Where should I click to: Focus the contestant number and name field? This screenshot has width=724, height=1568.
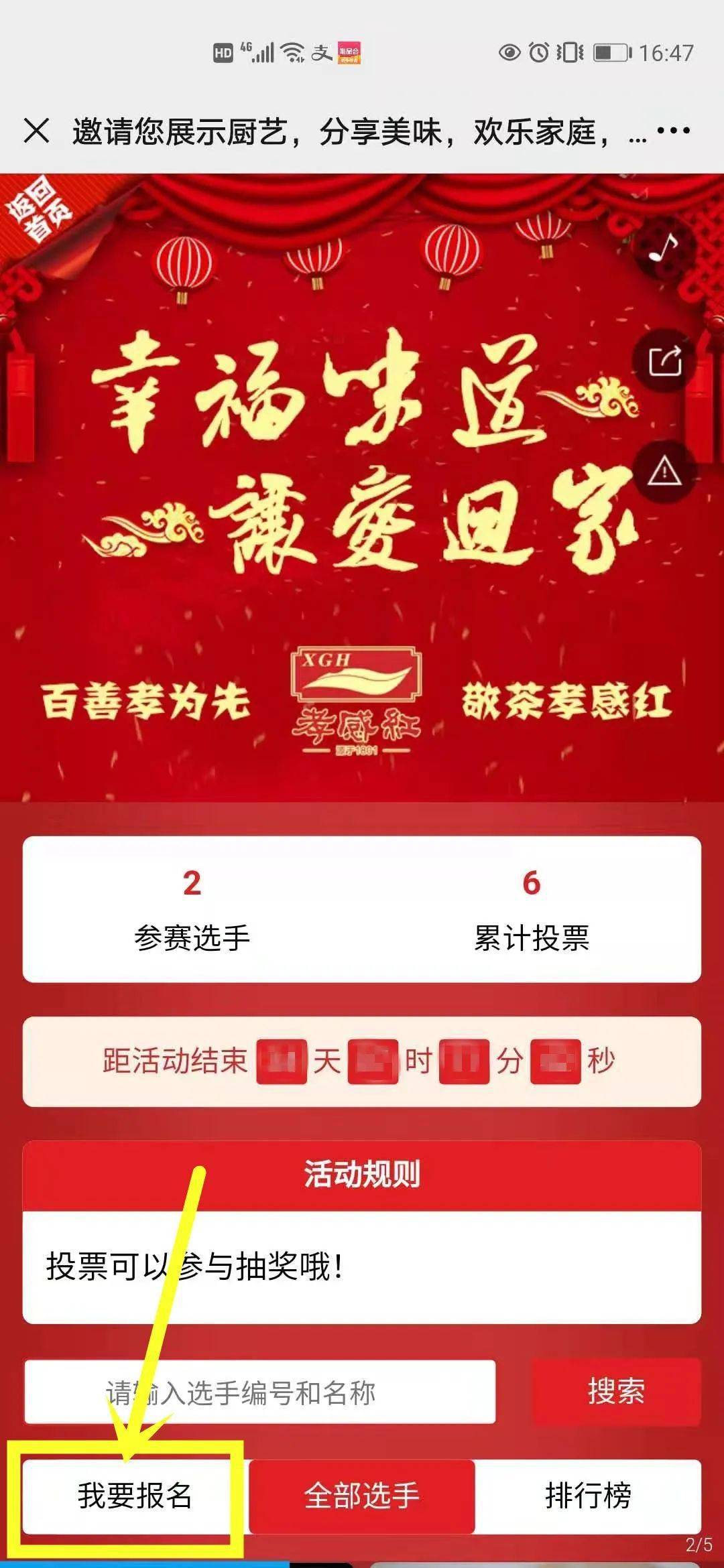(260, 1392)
